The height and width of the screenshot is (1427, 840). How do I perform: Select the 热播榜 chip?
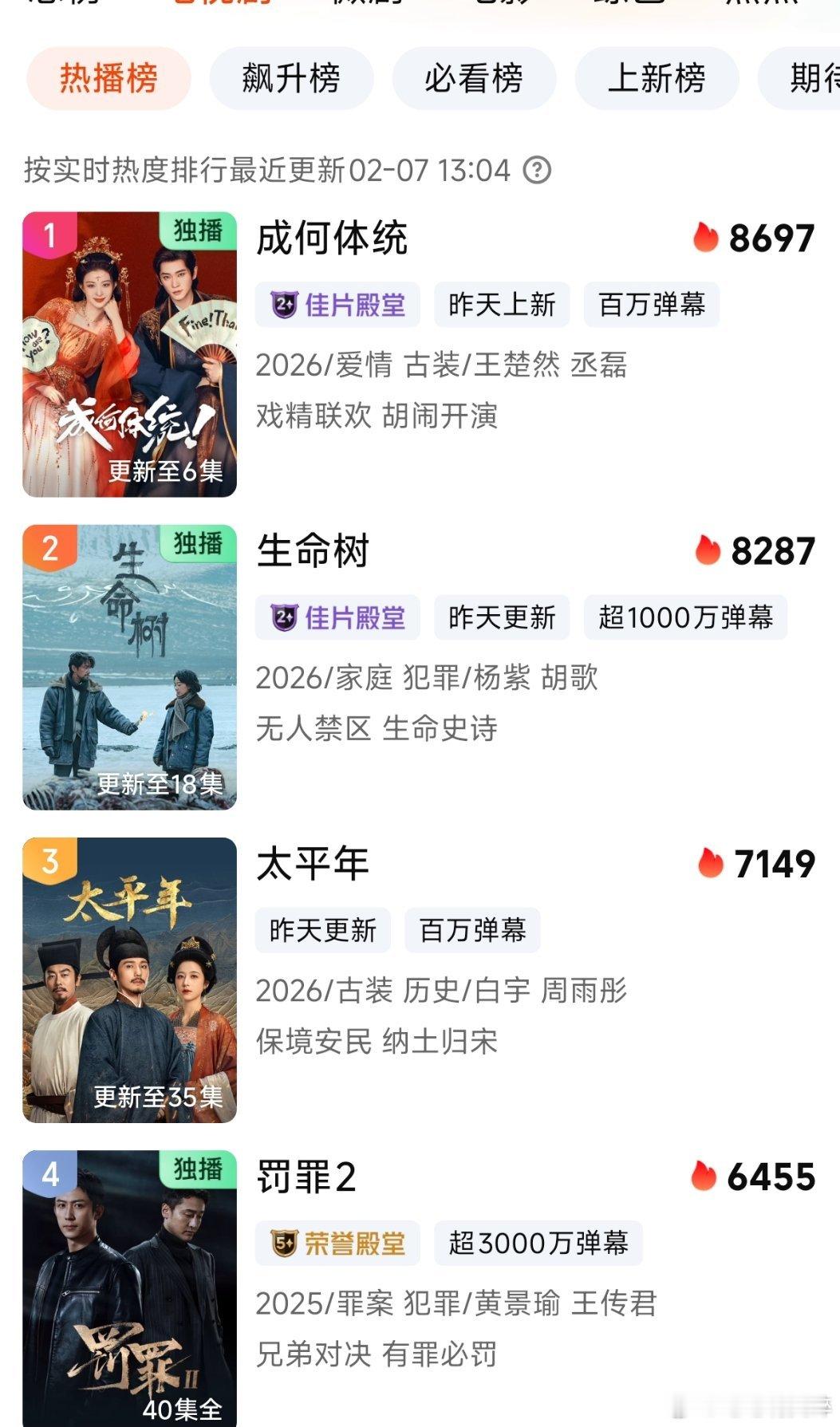click(x=108, y=78)
